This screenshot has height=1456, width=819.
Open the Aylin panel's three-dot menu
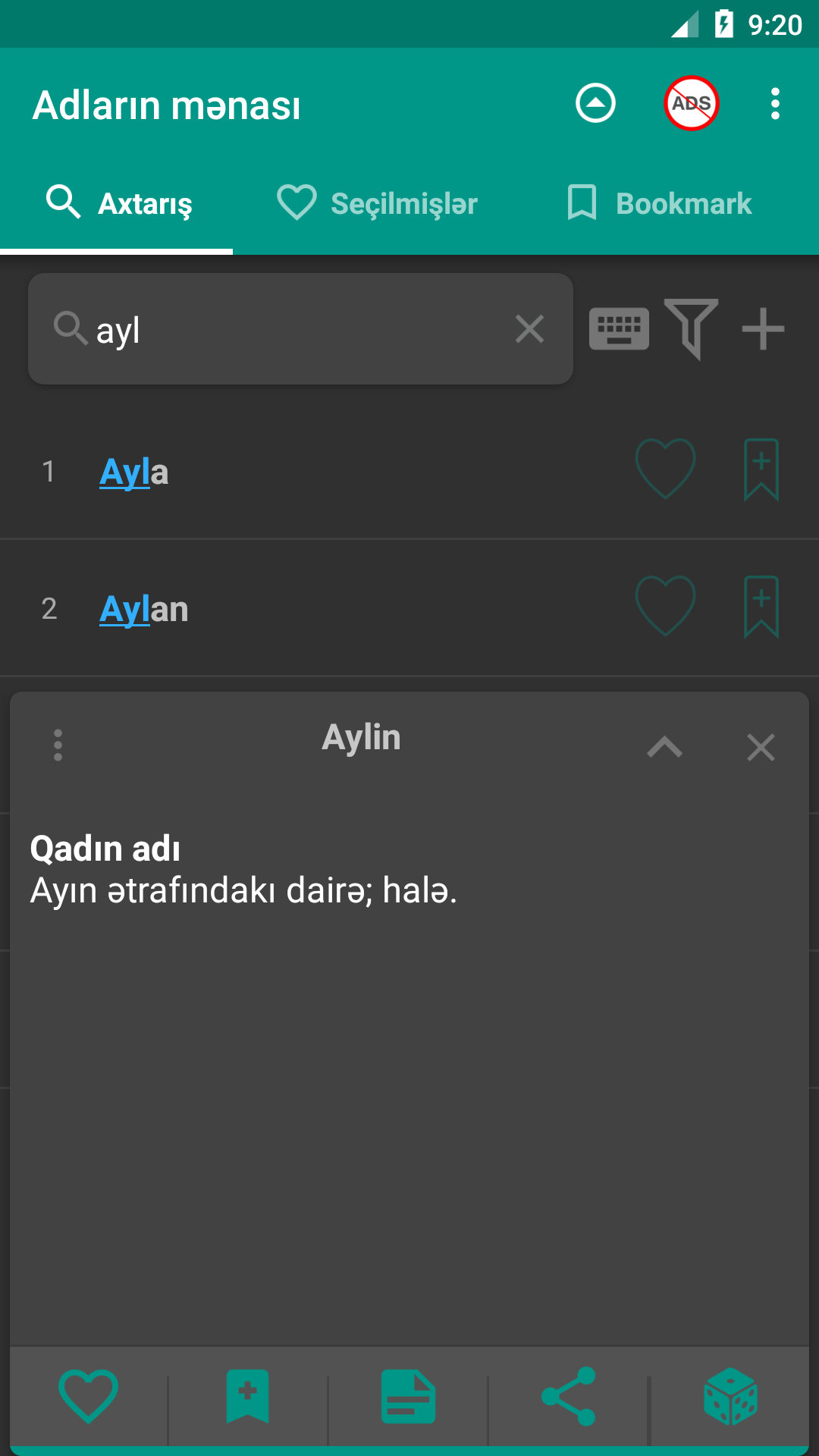(x=58, y=745)
